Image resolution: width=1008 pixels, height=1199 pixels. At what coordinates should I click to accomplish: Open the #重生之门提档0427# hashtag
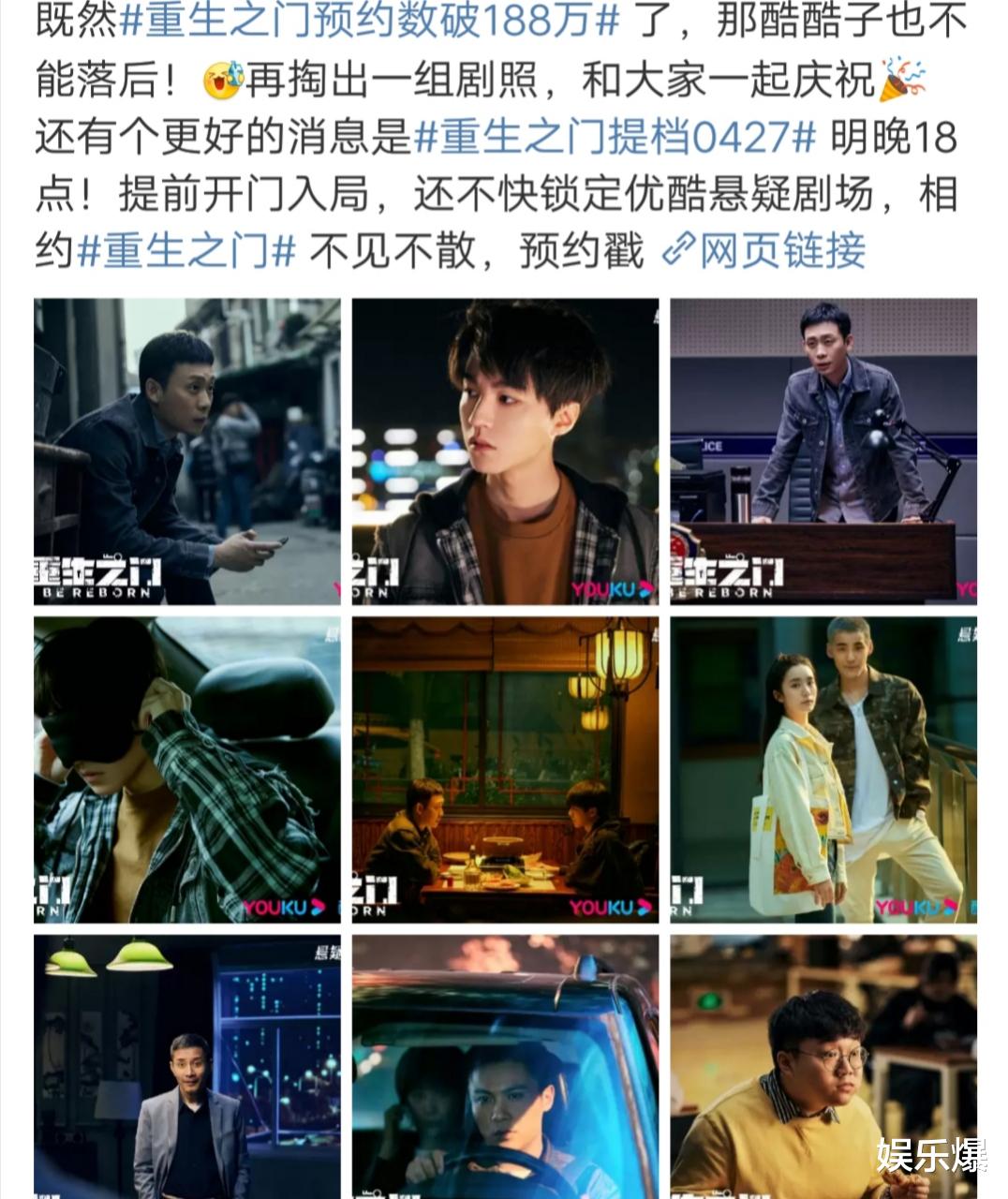[x=615, y=137]
